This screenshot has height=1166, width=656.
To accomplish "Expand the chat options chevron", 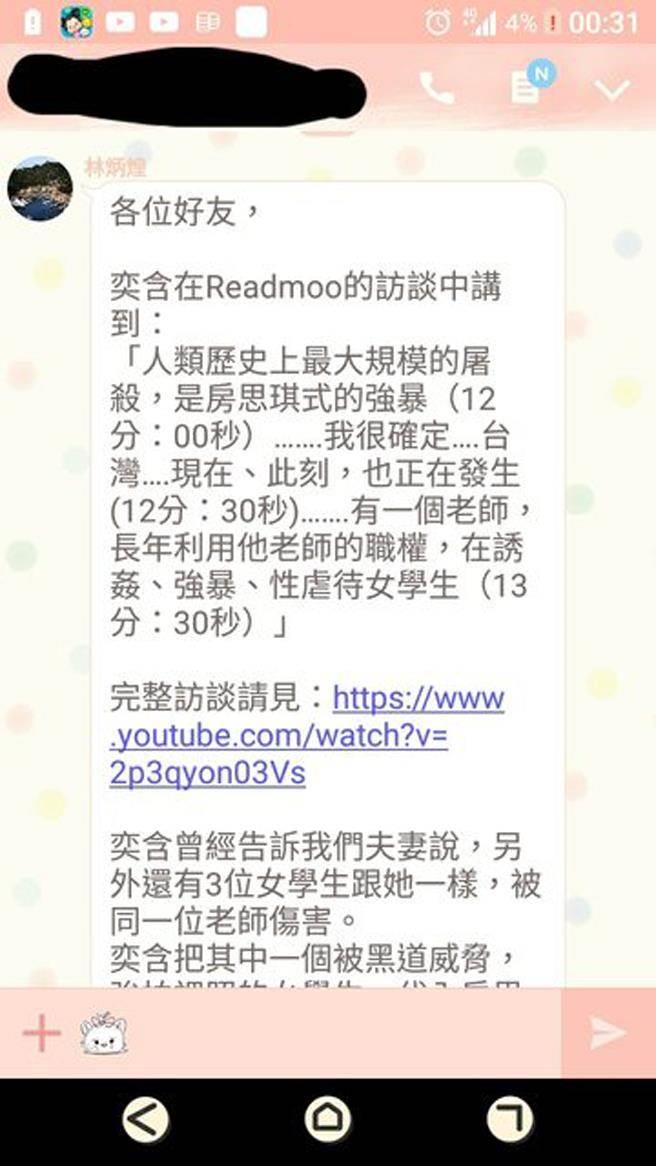I will tap(611, 90).
